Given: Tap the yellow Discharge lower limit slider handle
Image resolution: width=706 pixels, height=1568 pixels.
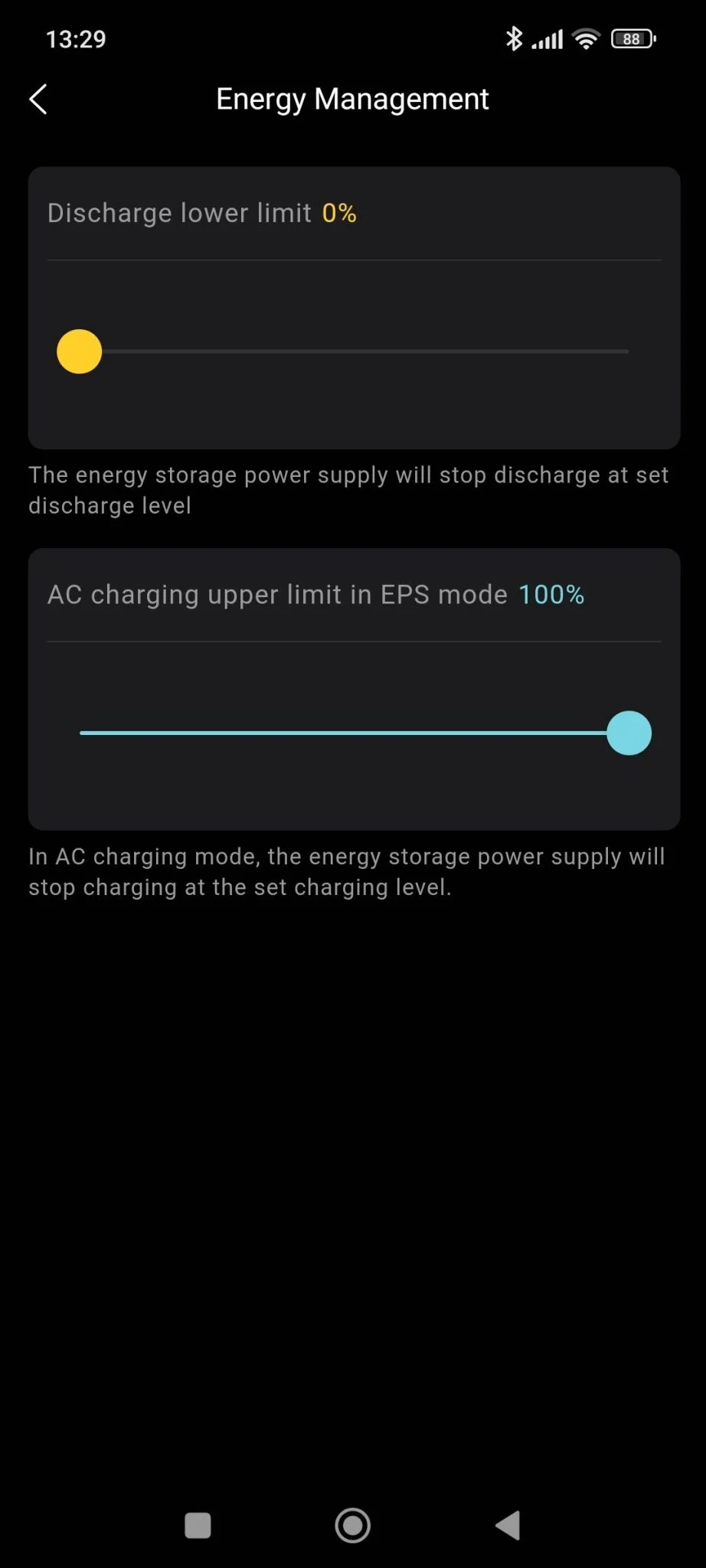Looking at the screenshot, I should click(x=80, y=351).
